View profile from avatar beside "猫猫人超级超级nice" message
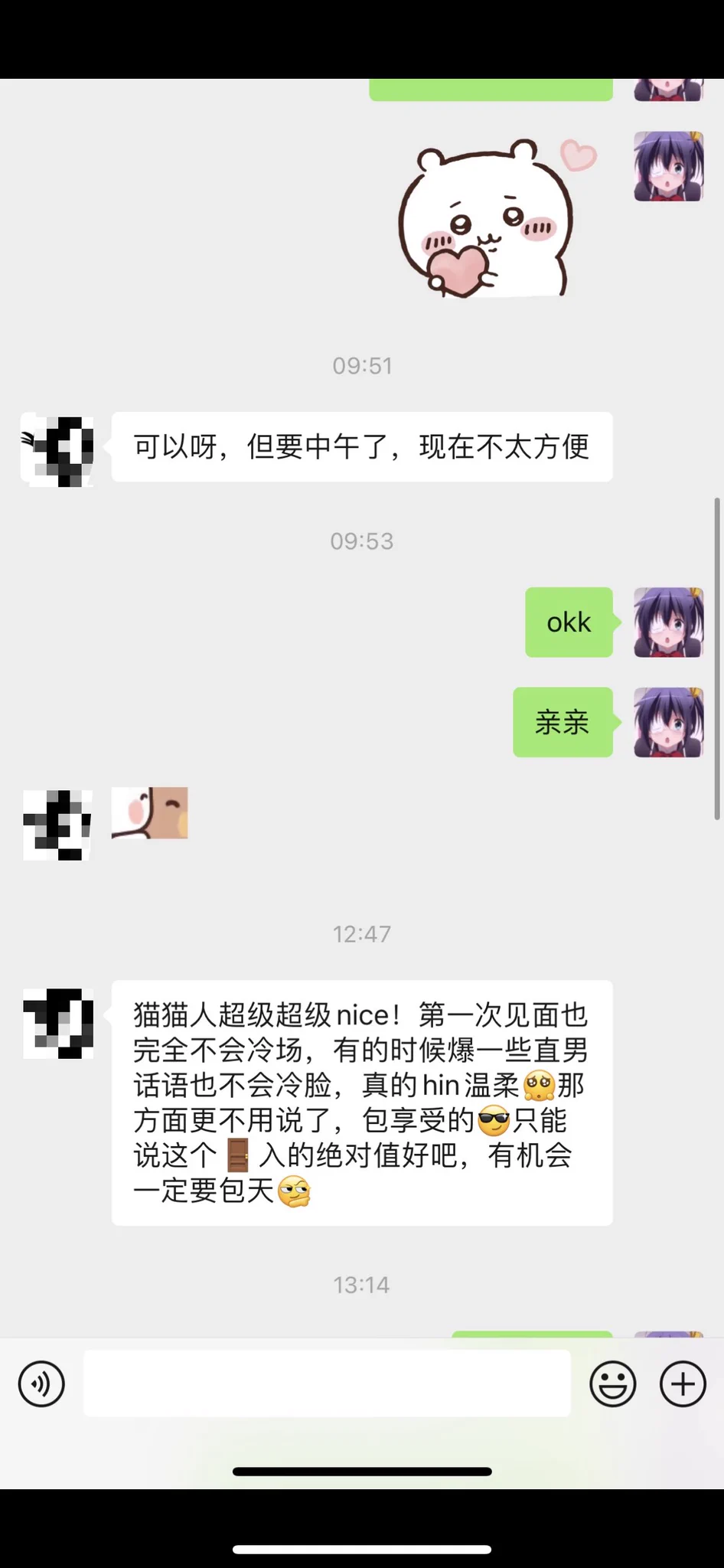This screenshot has height=1568, width=724. coord(58,1023)
